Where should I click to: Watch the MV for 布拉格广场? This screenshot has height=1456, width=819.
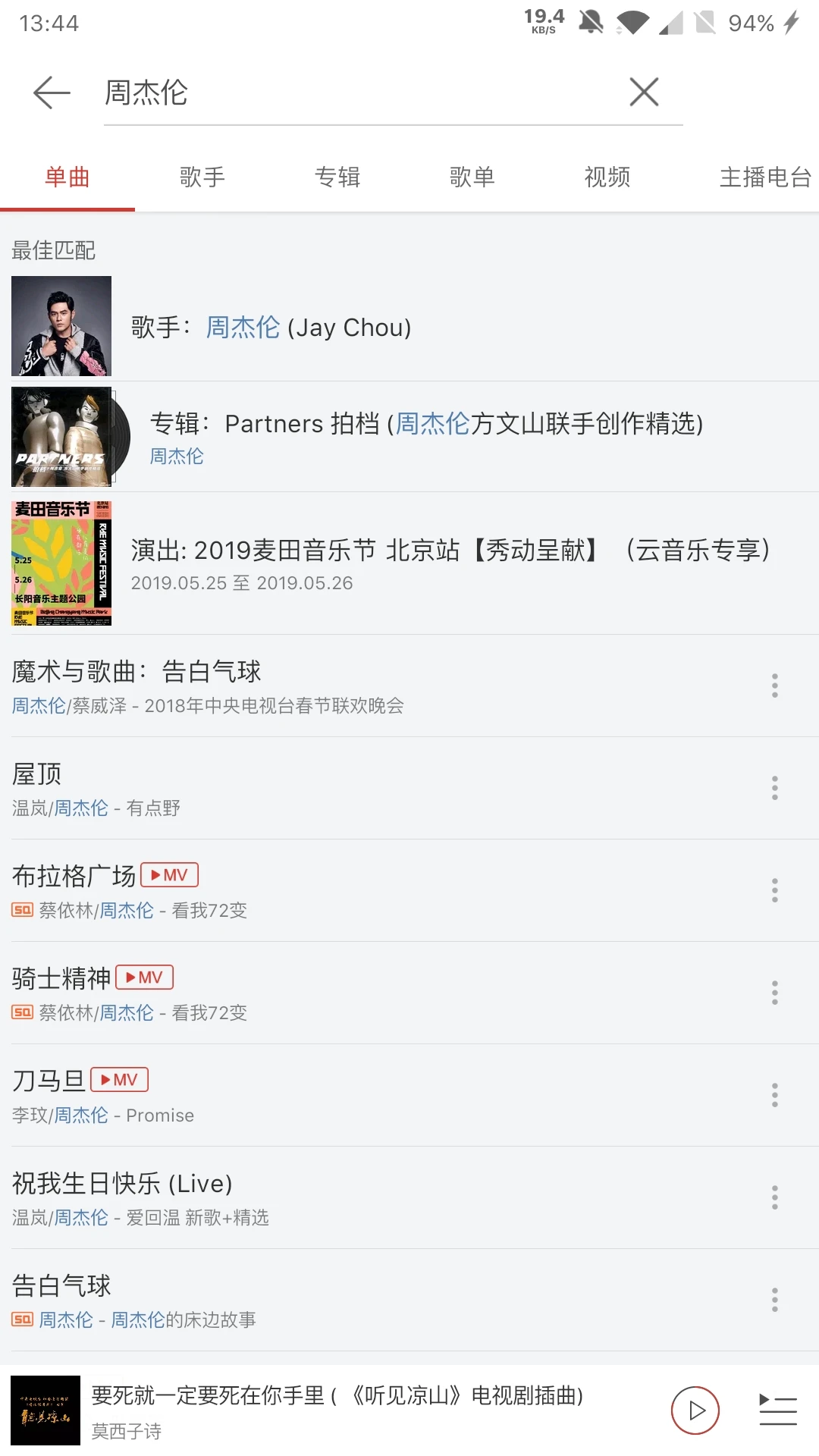coord(170,875)
